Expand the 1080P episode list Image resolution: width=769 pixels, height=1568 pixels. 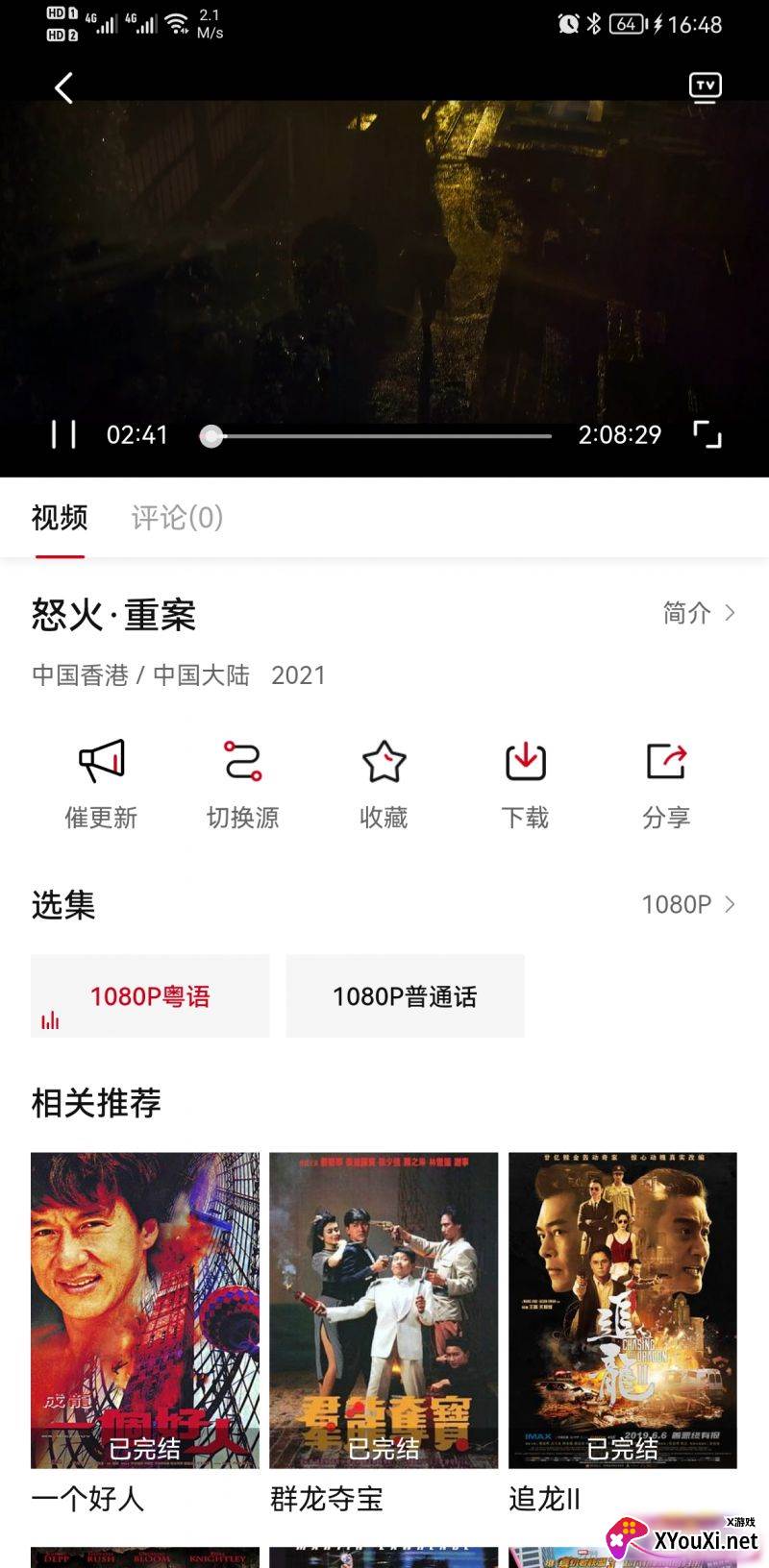[687, 904]
